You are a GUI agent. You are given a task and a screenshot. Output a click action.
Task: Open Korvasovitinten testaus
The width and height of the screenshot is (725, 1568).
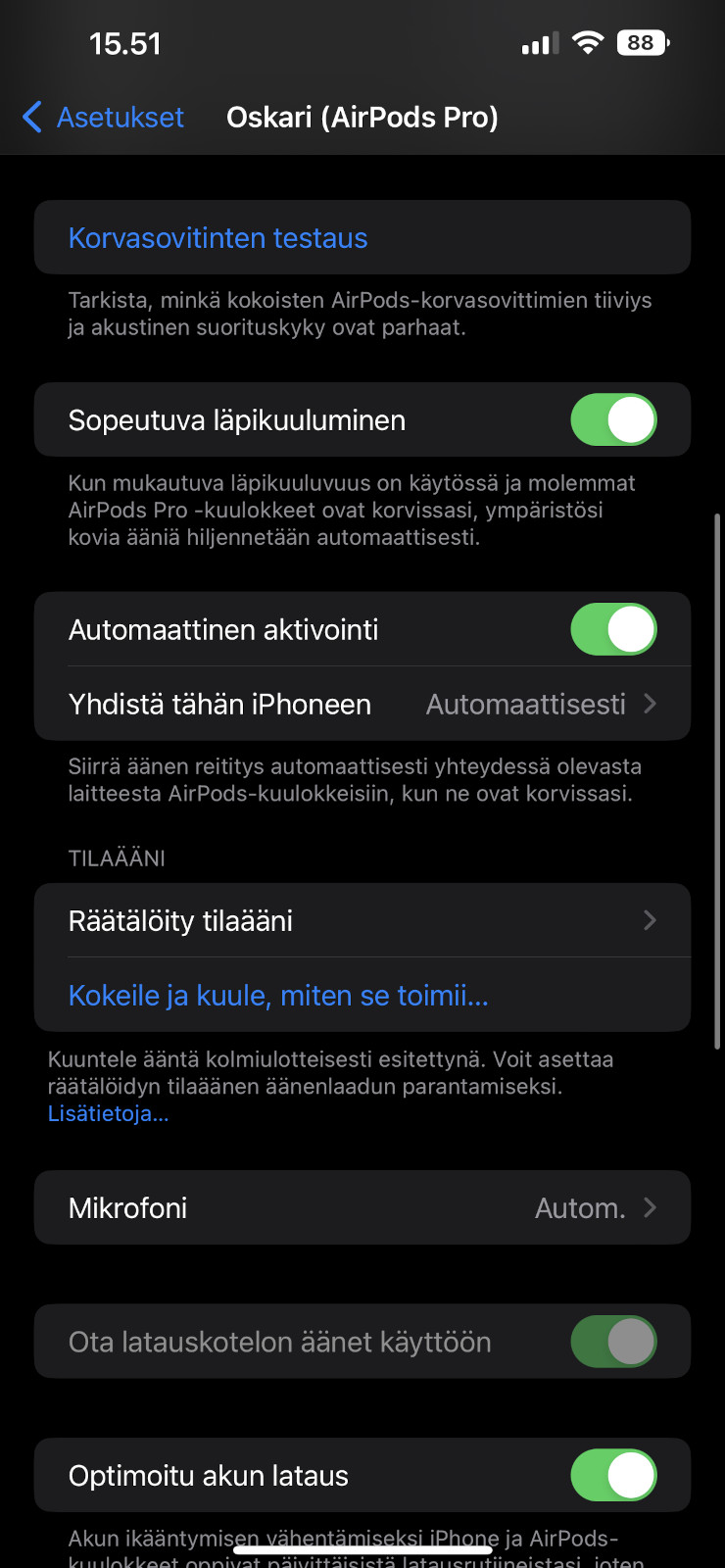[362, 237]
